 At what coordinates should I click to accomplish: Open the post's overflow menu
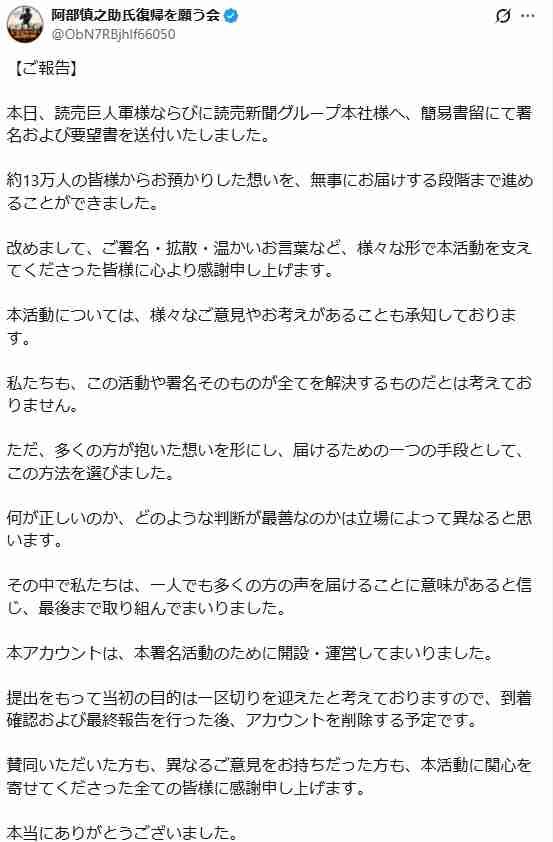point(528,16)
